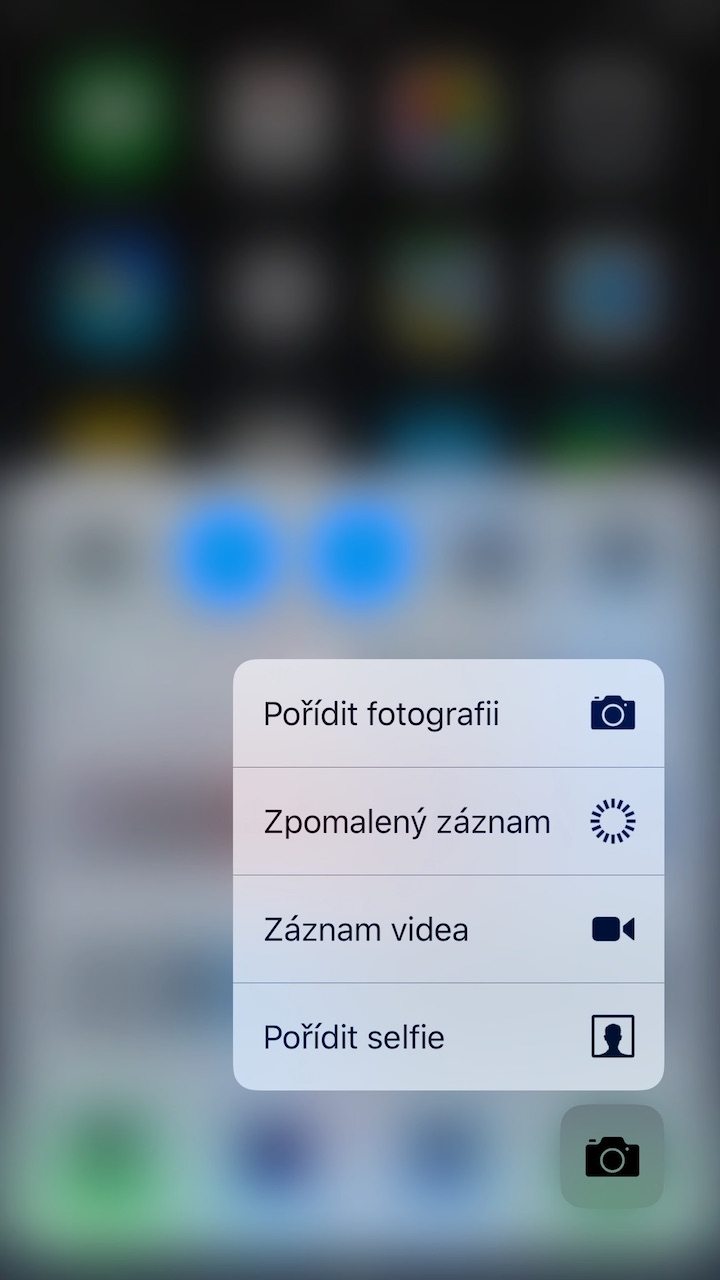720x1280 pixels.
Task: Start Záznam videa video recording
Action: [x=448, y=930]
